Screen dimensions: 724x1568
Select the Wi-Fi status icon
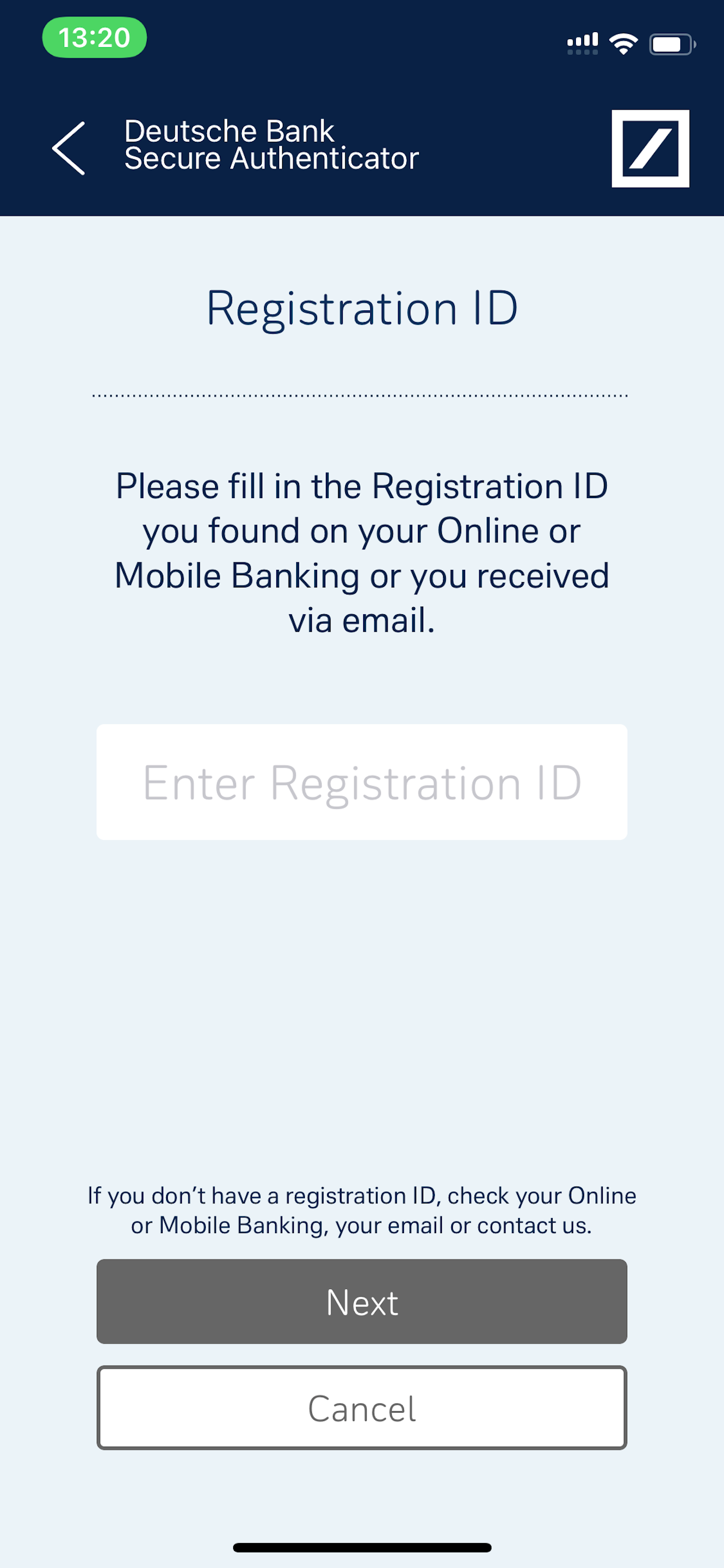pyautogui.click(x=623, y=43)
